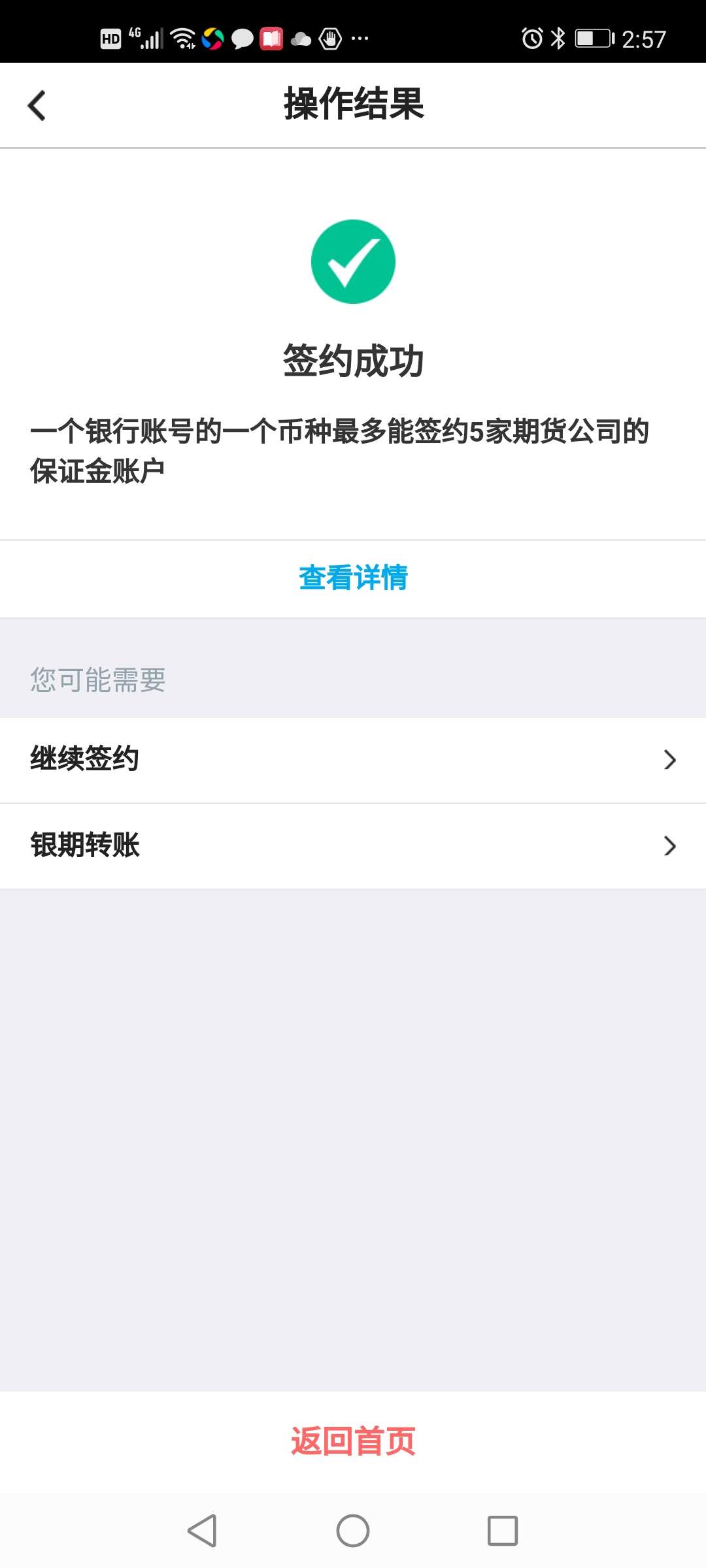Open recent apps from the navigation bar
The width and height of the screenshot is (706, 1568).
[502, 1530]
